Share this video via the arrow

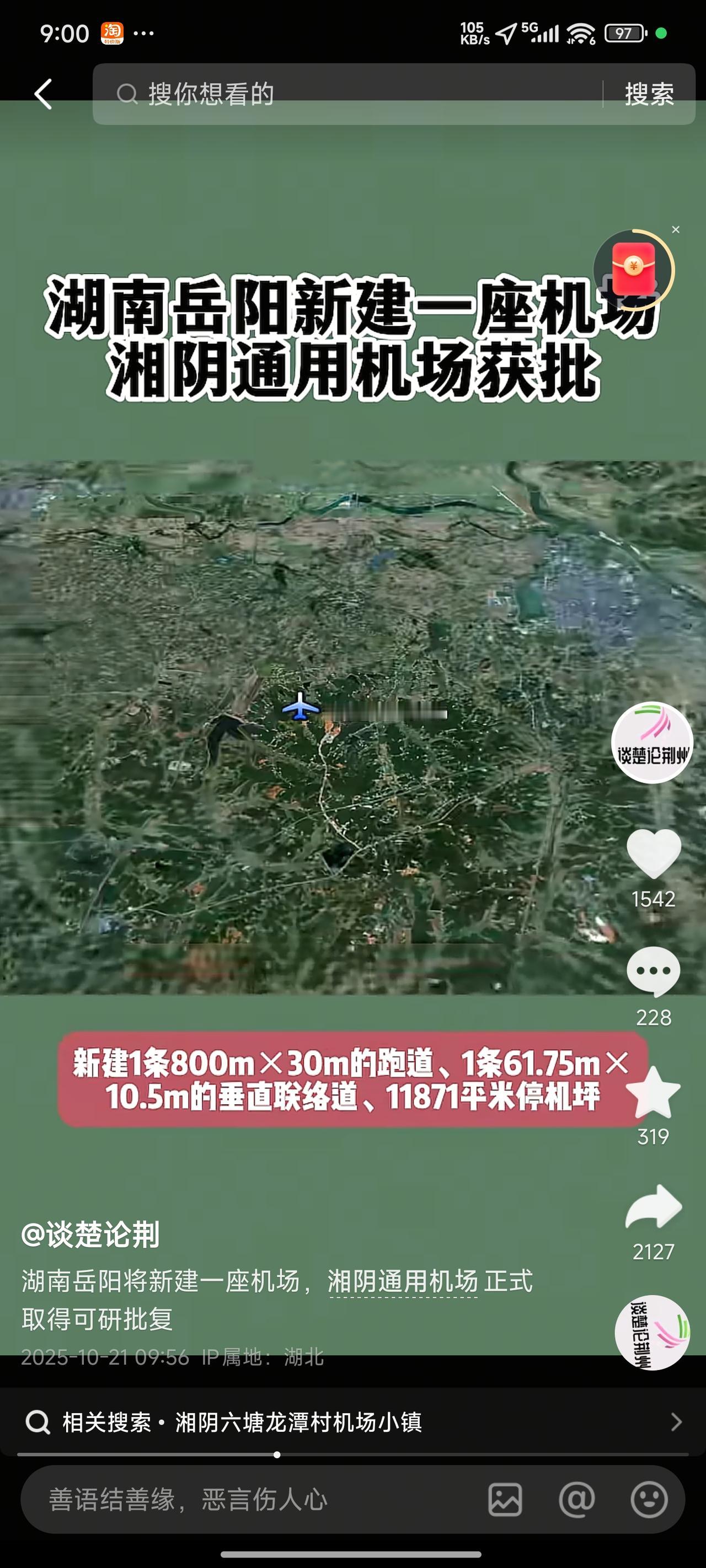(653, 1207)
